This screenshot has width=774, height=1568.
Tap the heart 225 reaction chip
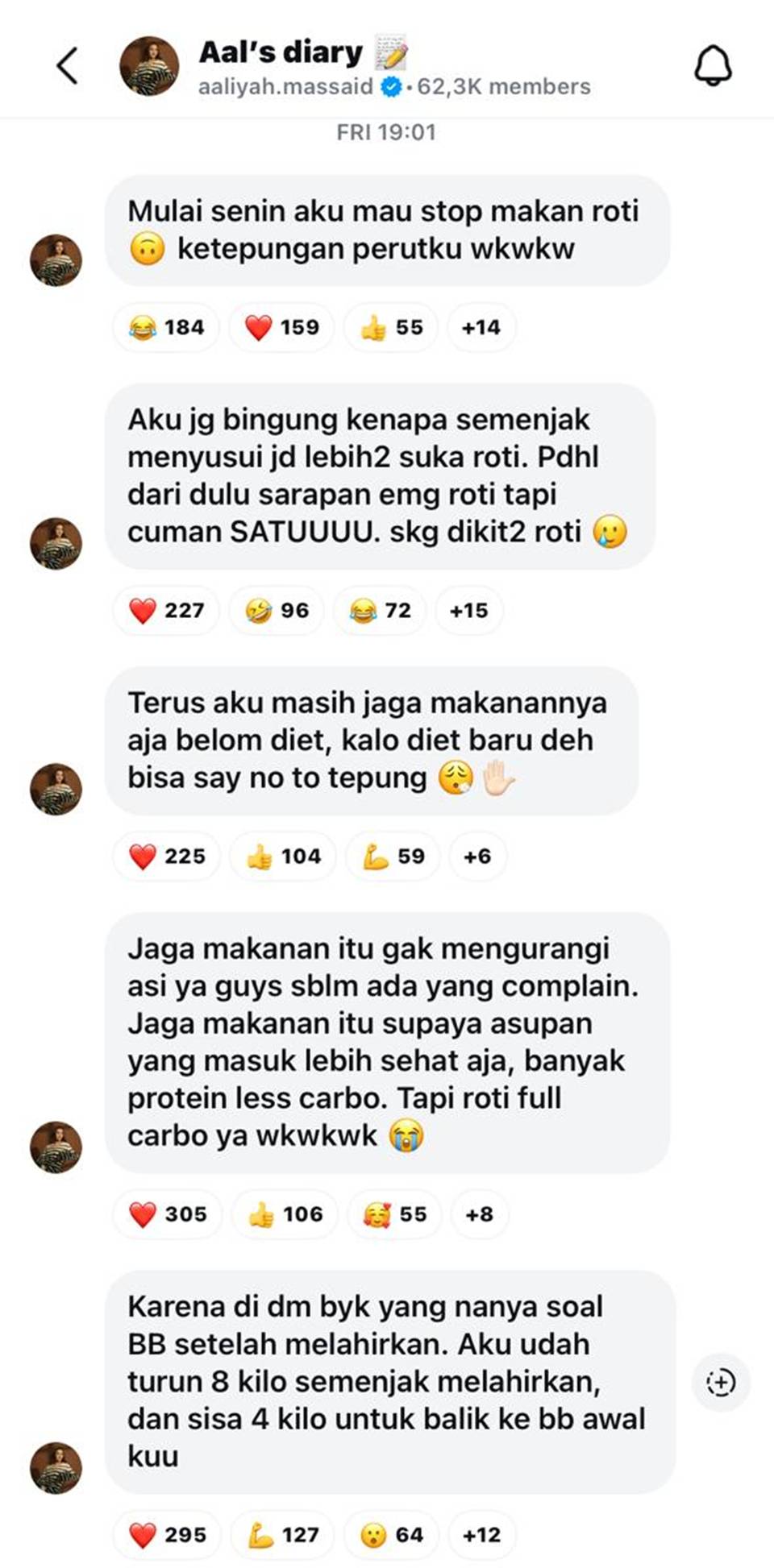(167, 856)
